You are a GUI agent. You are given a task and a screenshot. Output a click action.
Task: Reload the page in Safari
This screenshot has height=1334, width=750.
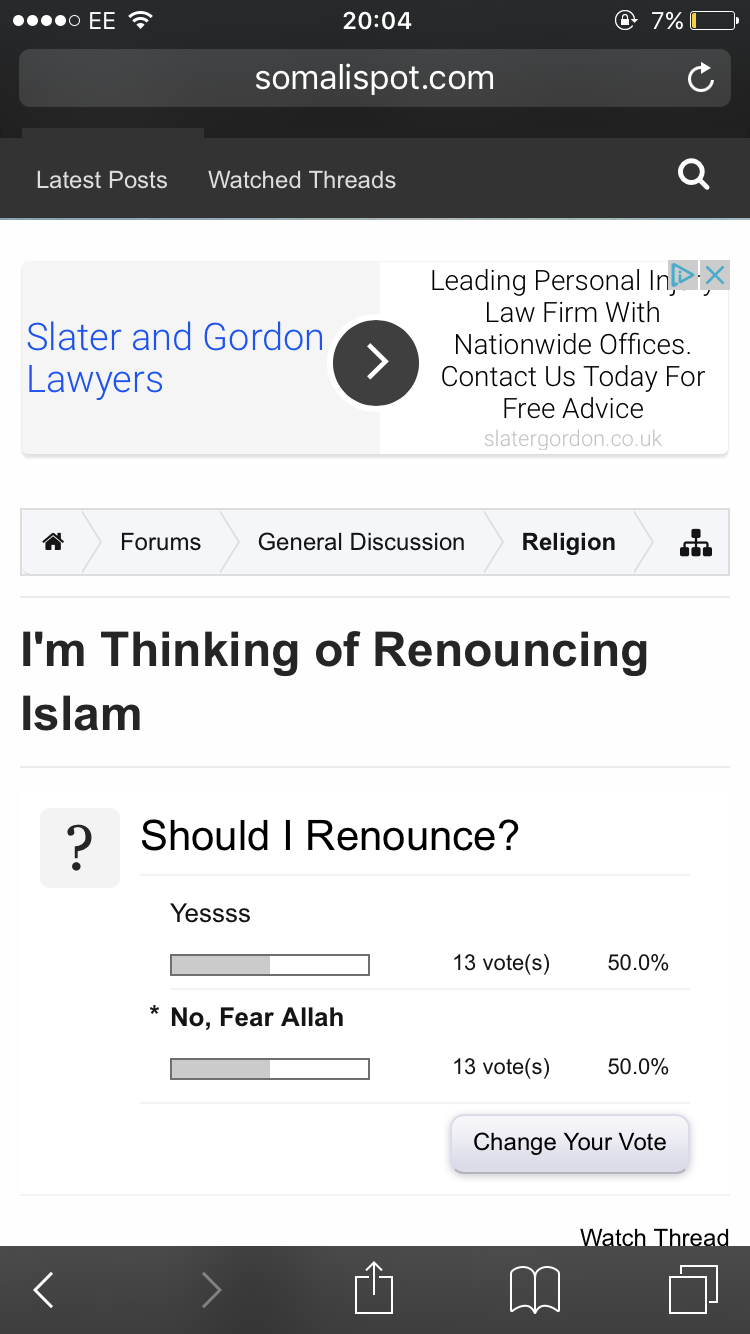701,78
